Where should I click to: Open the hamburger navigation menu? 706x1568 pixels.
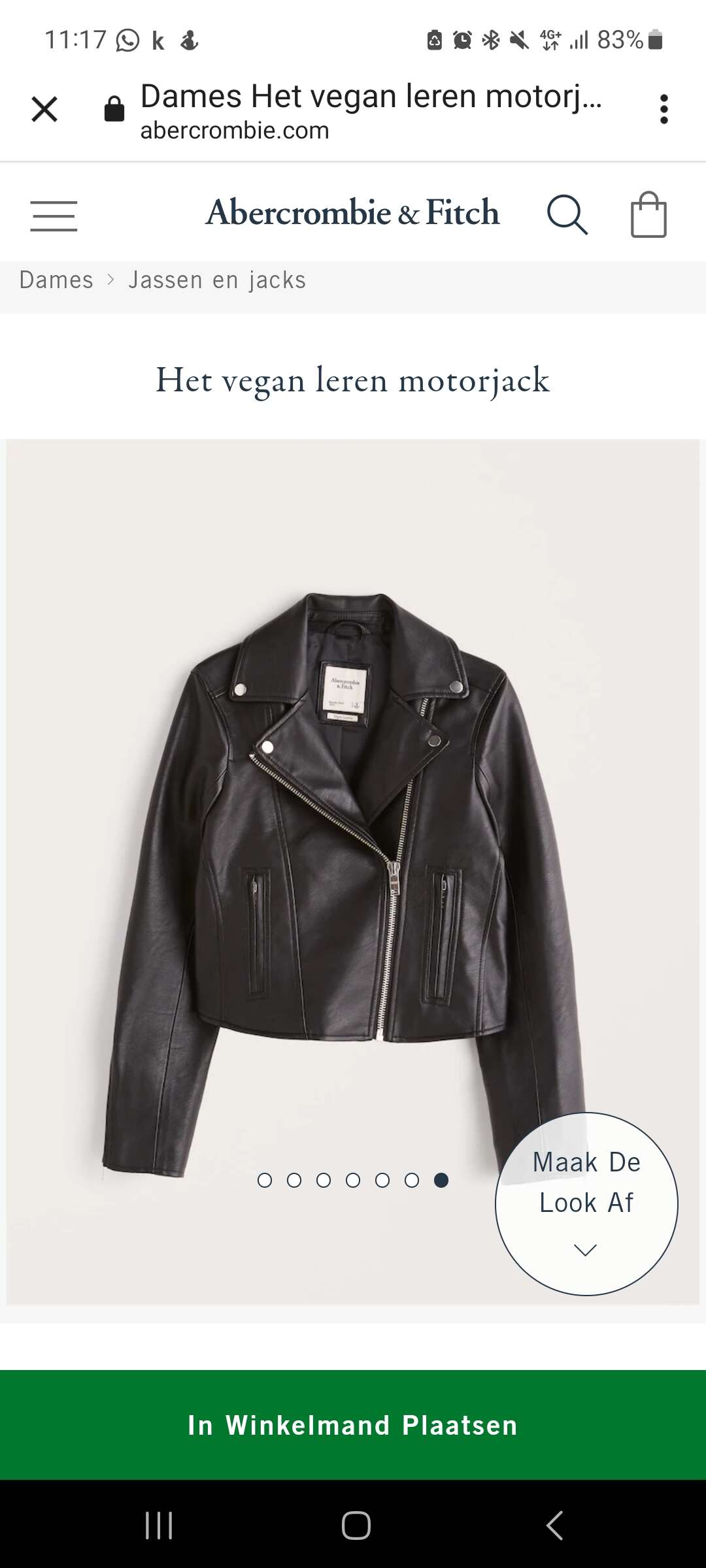point(54,216)
